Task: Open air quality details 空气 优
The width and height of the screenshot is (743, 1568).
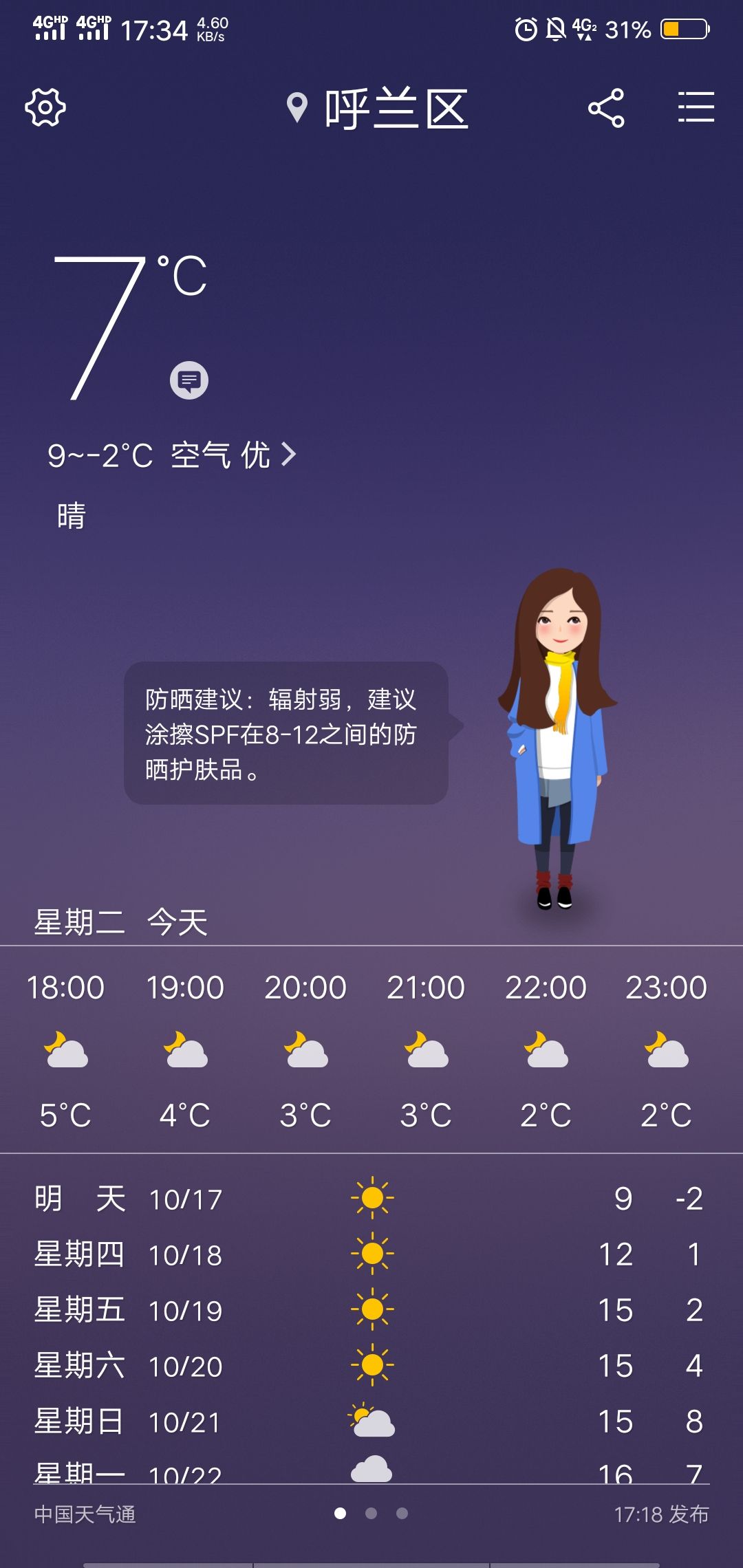Action: point(234,455)
